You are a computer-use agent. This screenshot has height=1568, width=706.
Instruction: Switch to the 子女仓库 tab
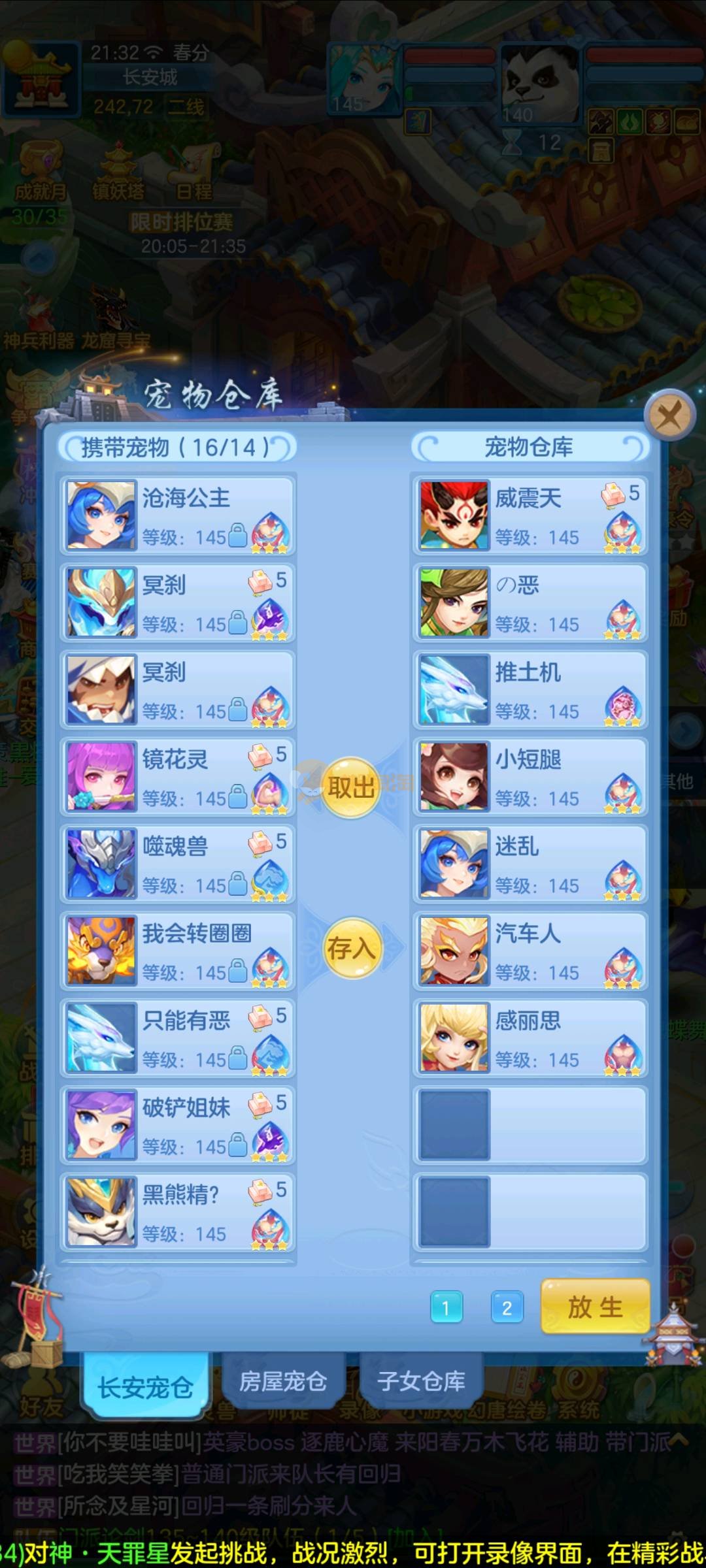422,1381
